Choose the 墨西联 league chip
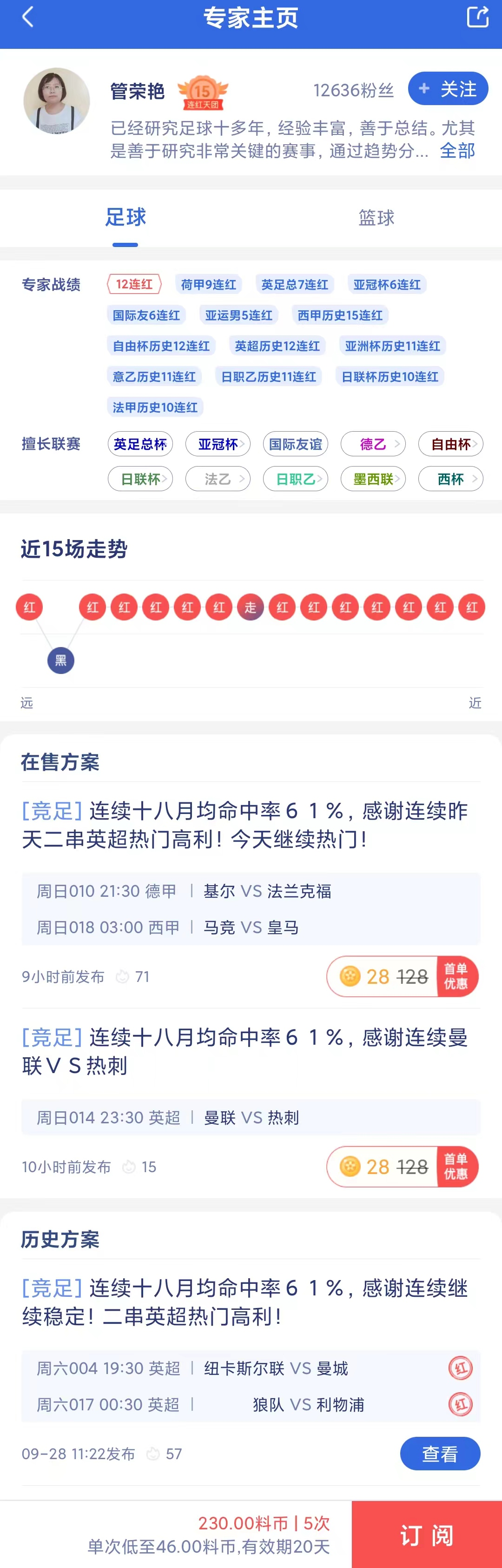Screen dimensions: 502x1568 [373, 479]
